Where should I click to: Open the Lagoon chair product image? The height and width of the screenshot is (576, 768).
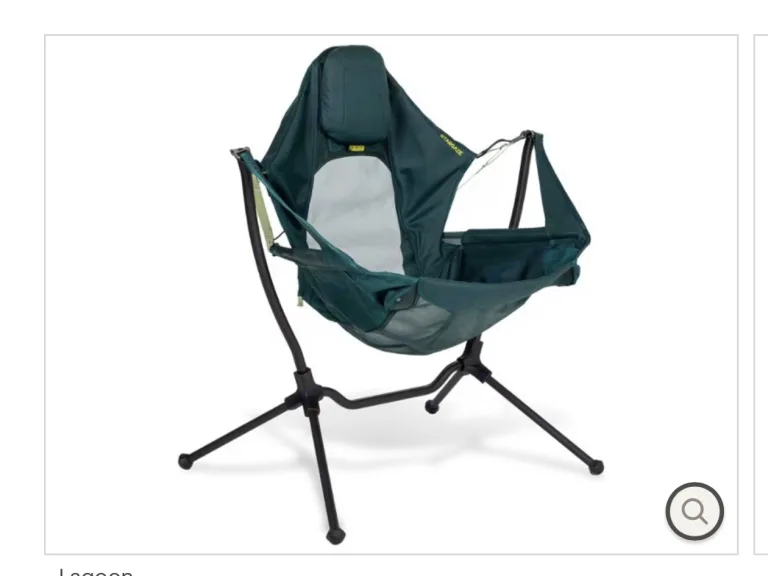click(x=390, y=290)
